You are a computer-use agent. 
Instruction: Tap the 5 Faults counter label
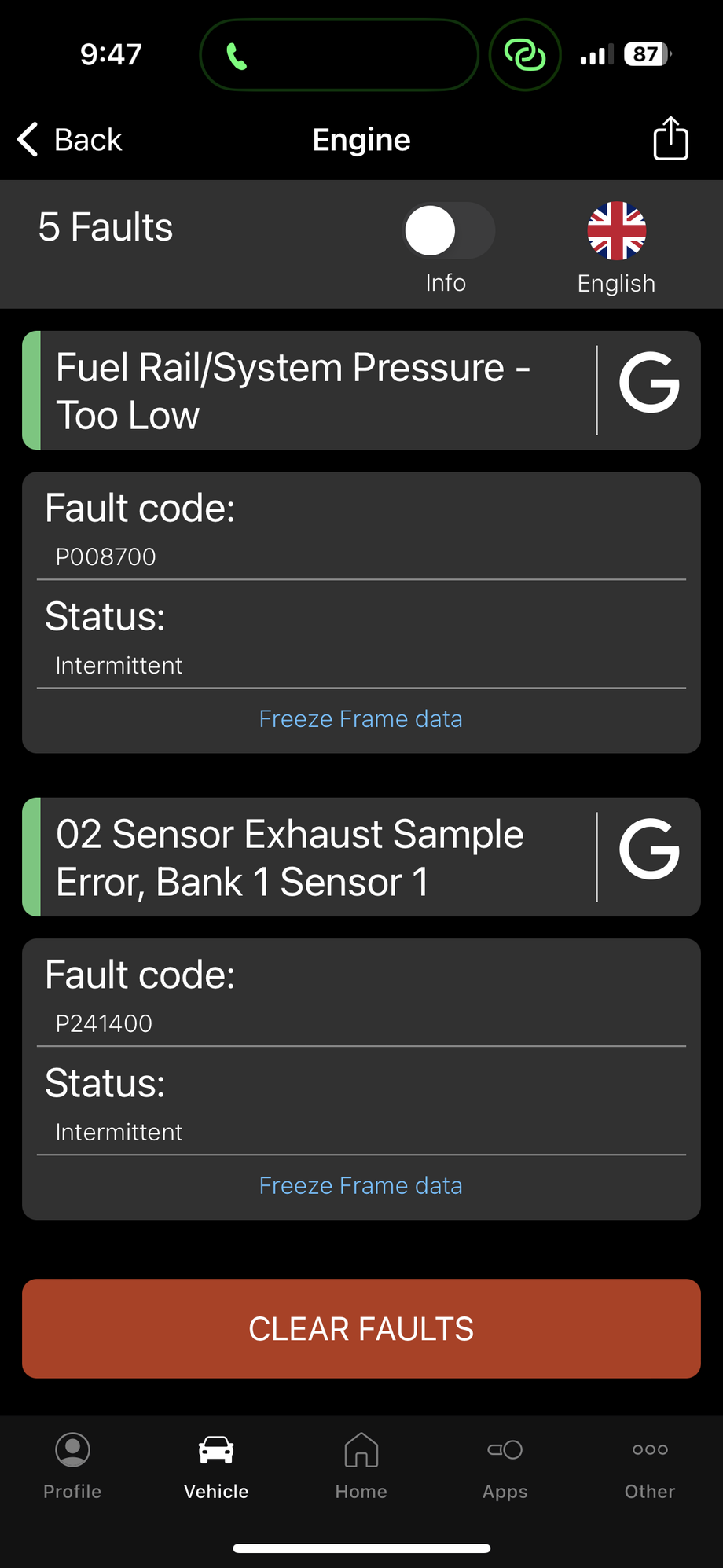pos(106,227)
